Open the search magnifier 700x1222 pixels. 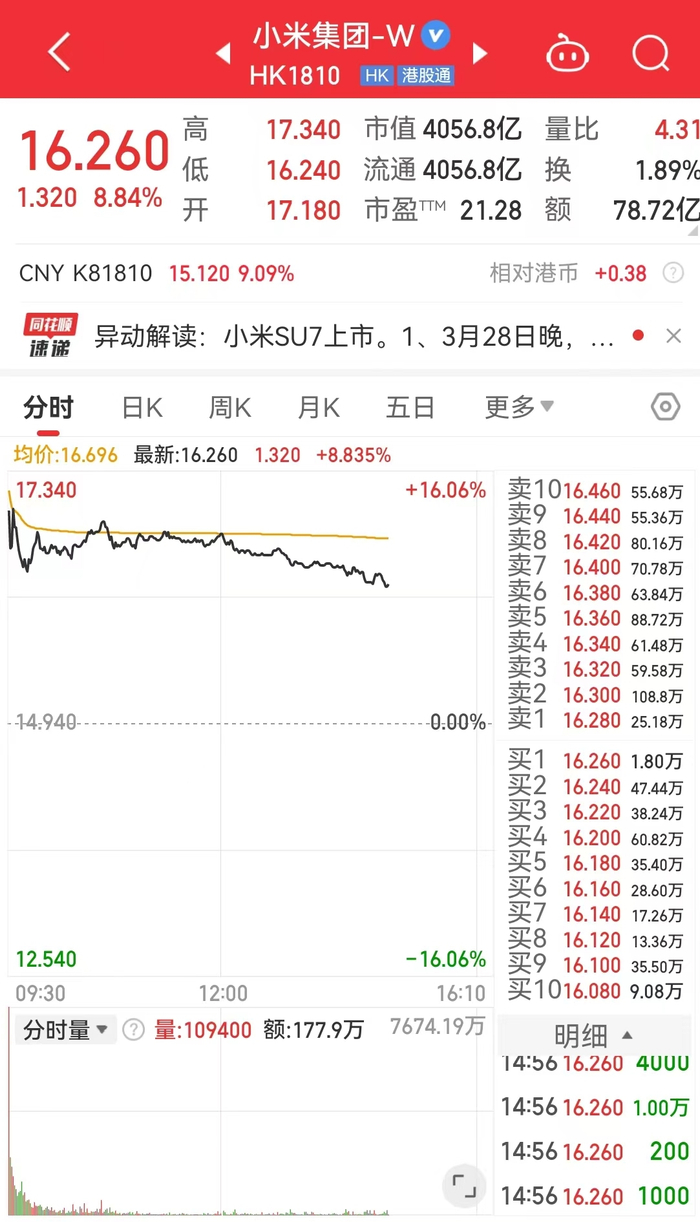point(651,52)
